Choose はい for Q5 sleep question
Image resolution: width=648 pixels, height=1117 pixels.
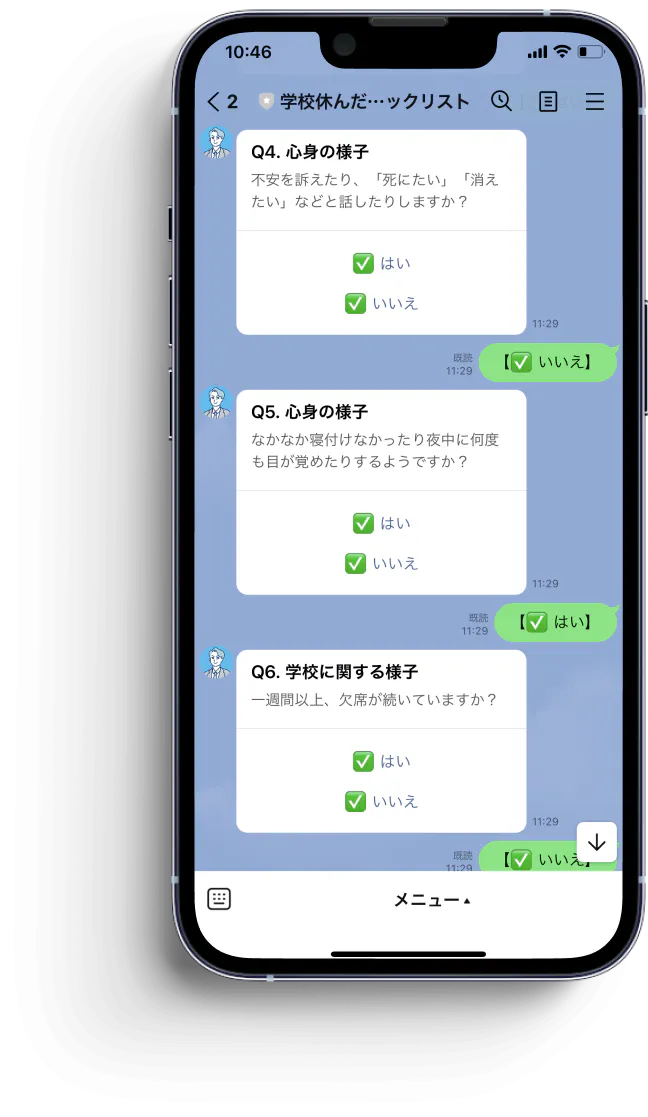[x=381, y=523]
